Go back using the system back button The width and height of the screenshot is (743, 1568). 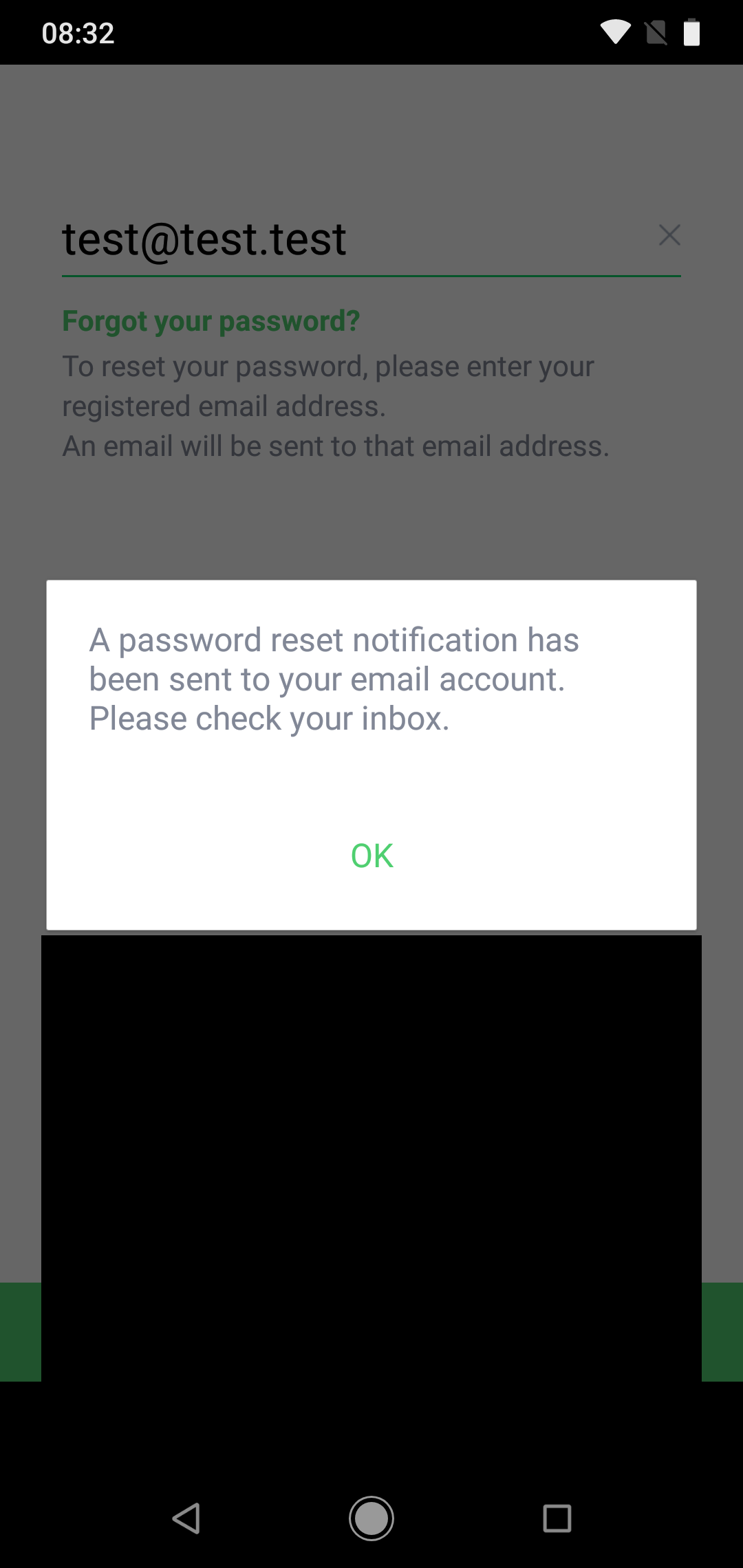(x=186, y=1518)
